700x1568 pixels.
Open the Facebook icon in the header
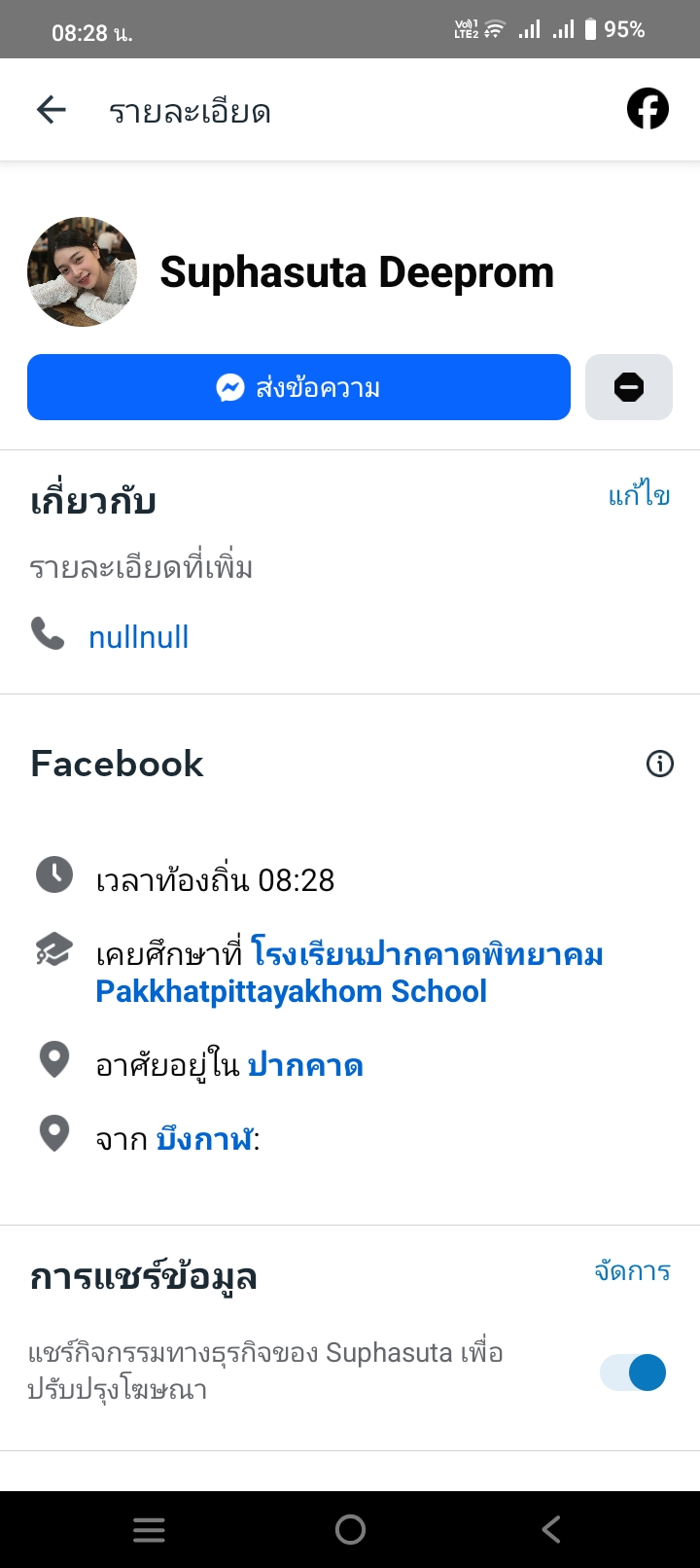[x=647, y=109]
